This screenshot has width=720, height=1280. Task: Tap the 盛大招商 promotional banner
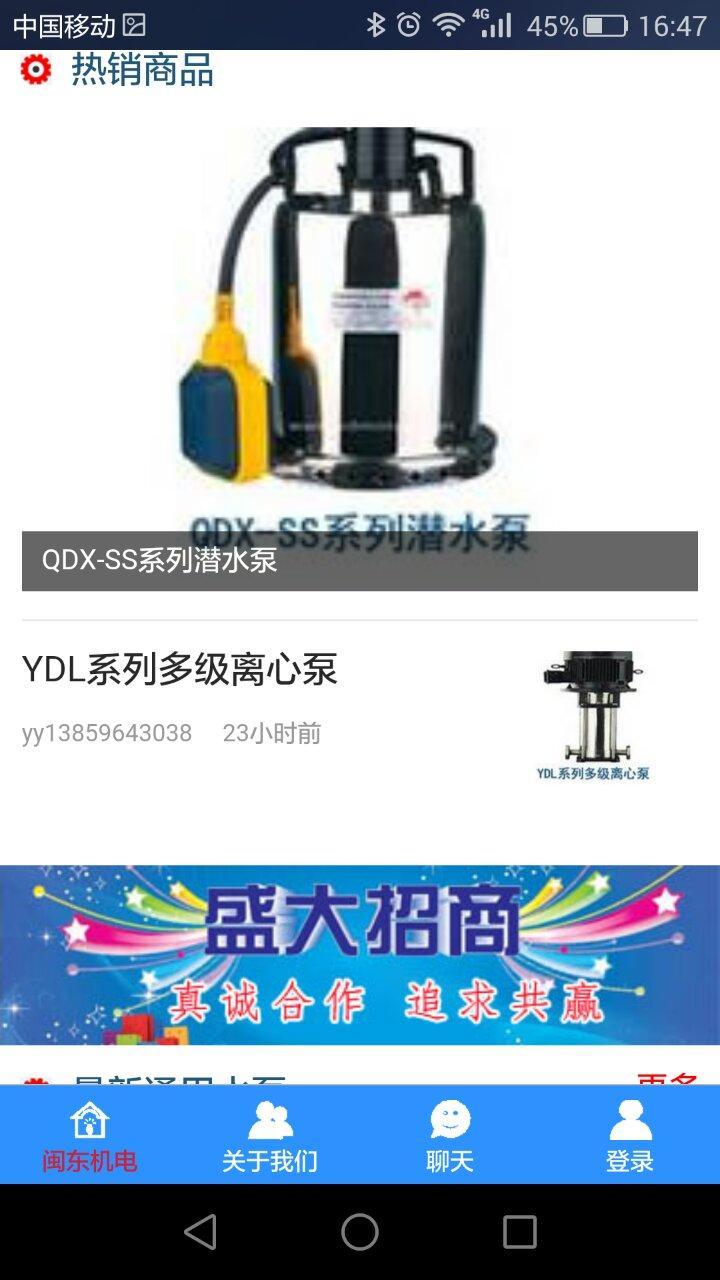(x=360, y=960)
